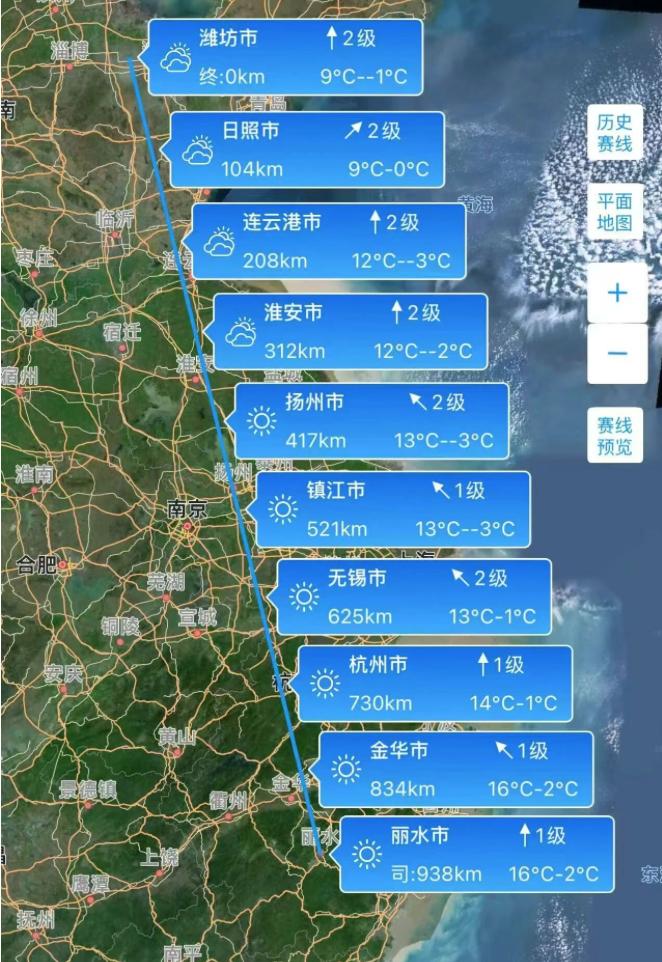Image resolution: width=662 pixels, height=962 pixels.
Task: Zoom in with the plus button
Action: (x=616, y=293)
